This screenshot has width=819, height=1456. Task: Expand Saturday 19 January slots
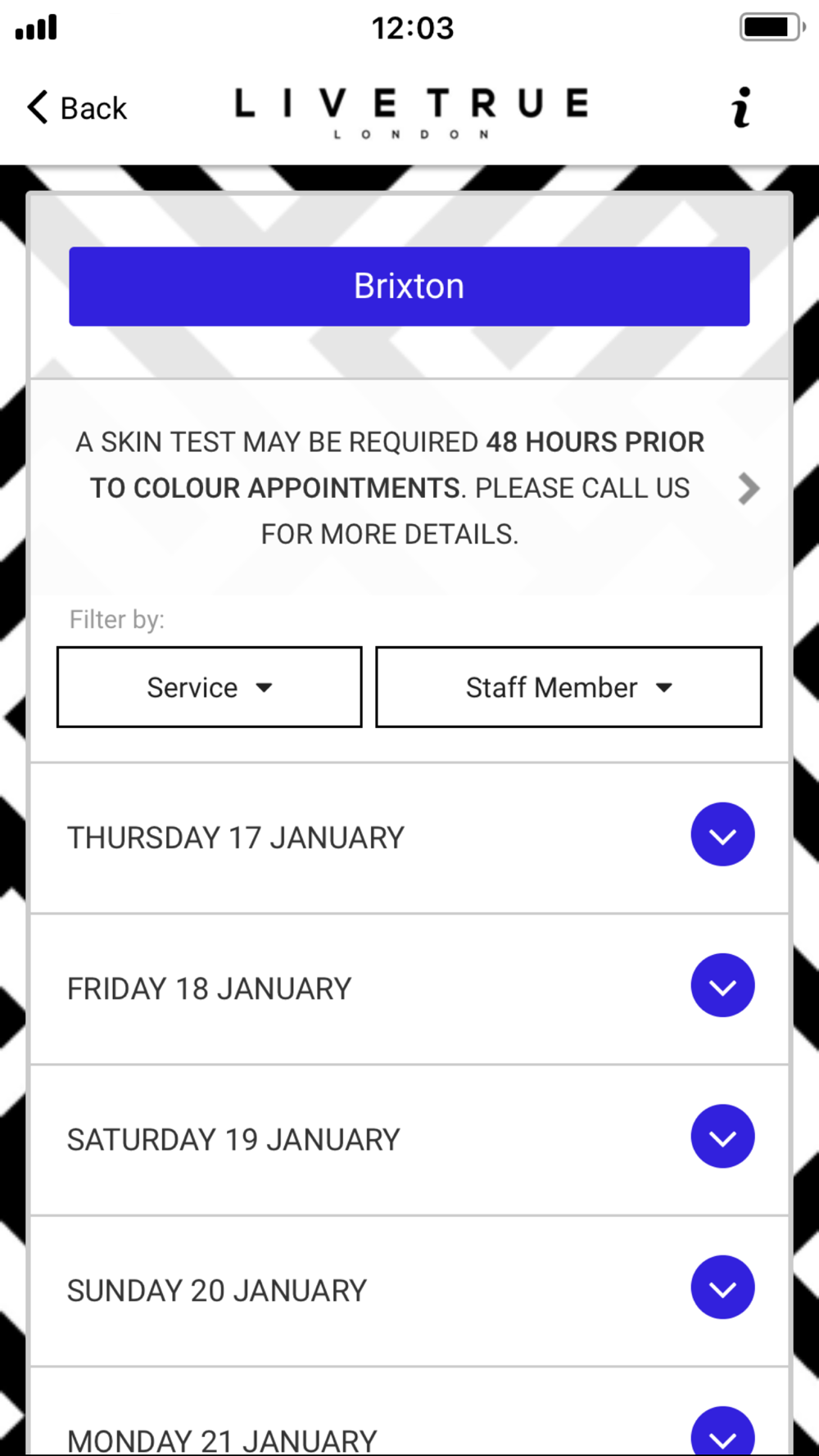pos(722,1137)
